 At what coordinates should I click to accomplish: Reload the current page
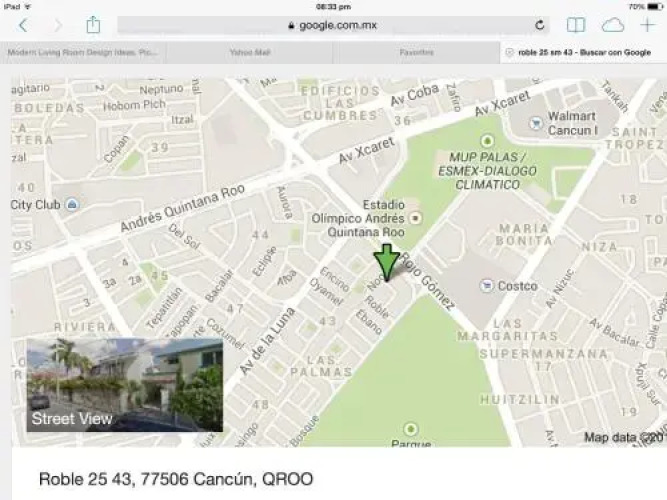540,25
